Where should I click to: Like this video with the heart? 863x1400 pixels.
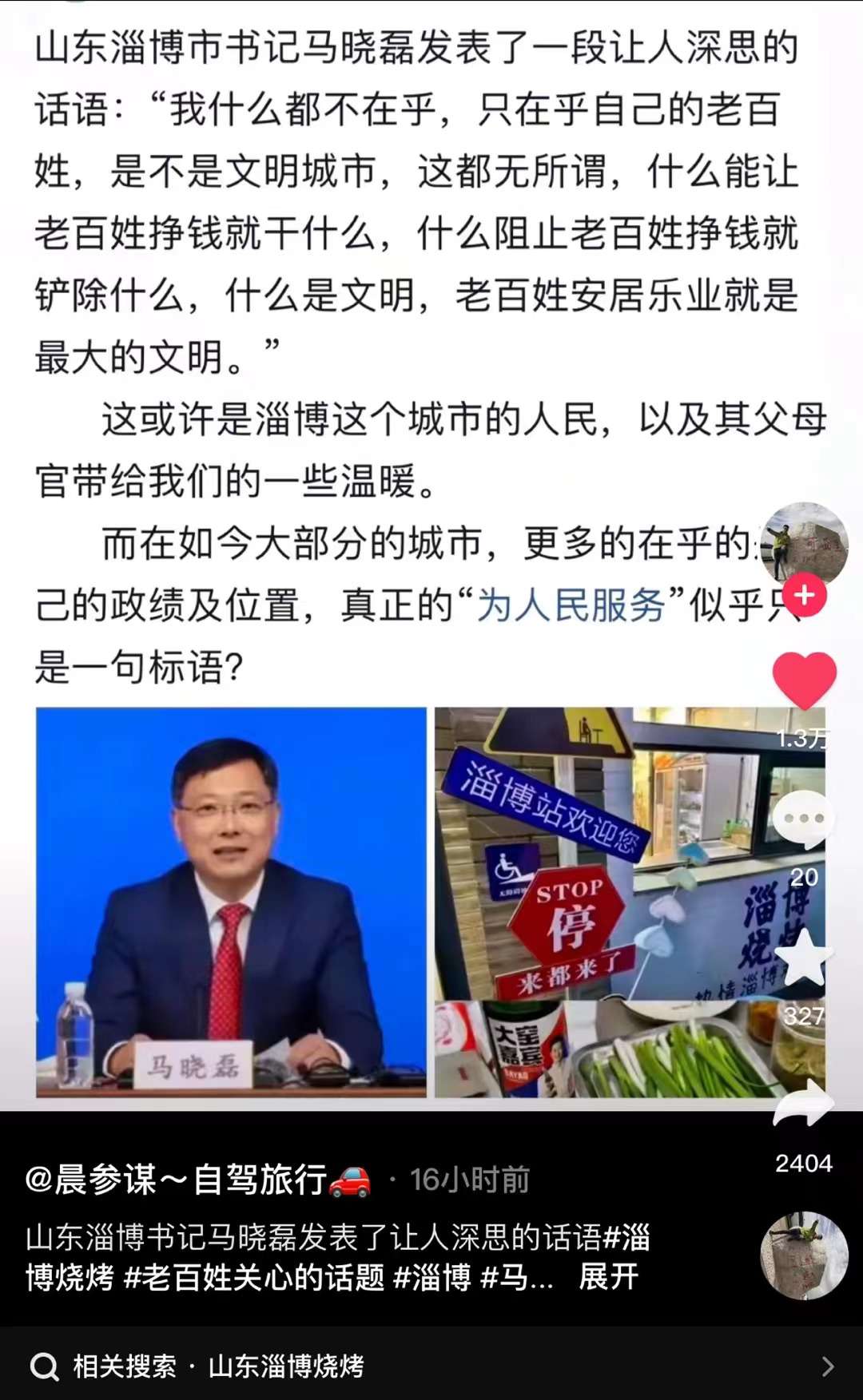804,680
